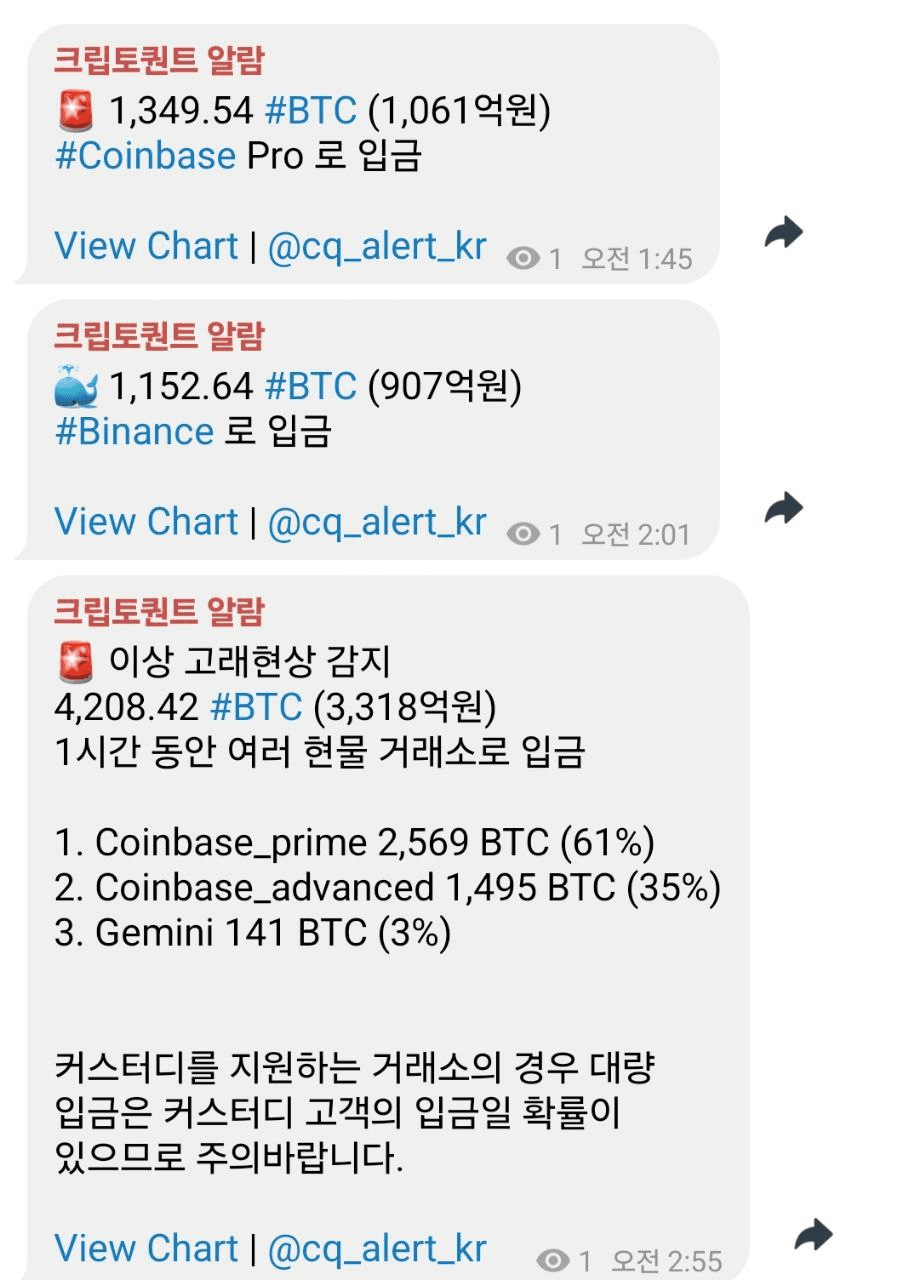Tap #BTC hashtag in 4,208.42 message
This screenshot has height=1280, width=919.
point(256,707)
